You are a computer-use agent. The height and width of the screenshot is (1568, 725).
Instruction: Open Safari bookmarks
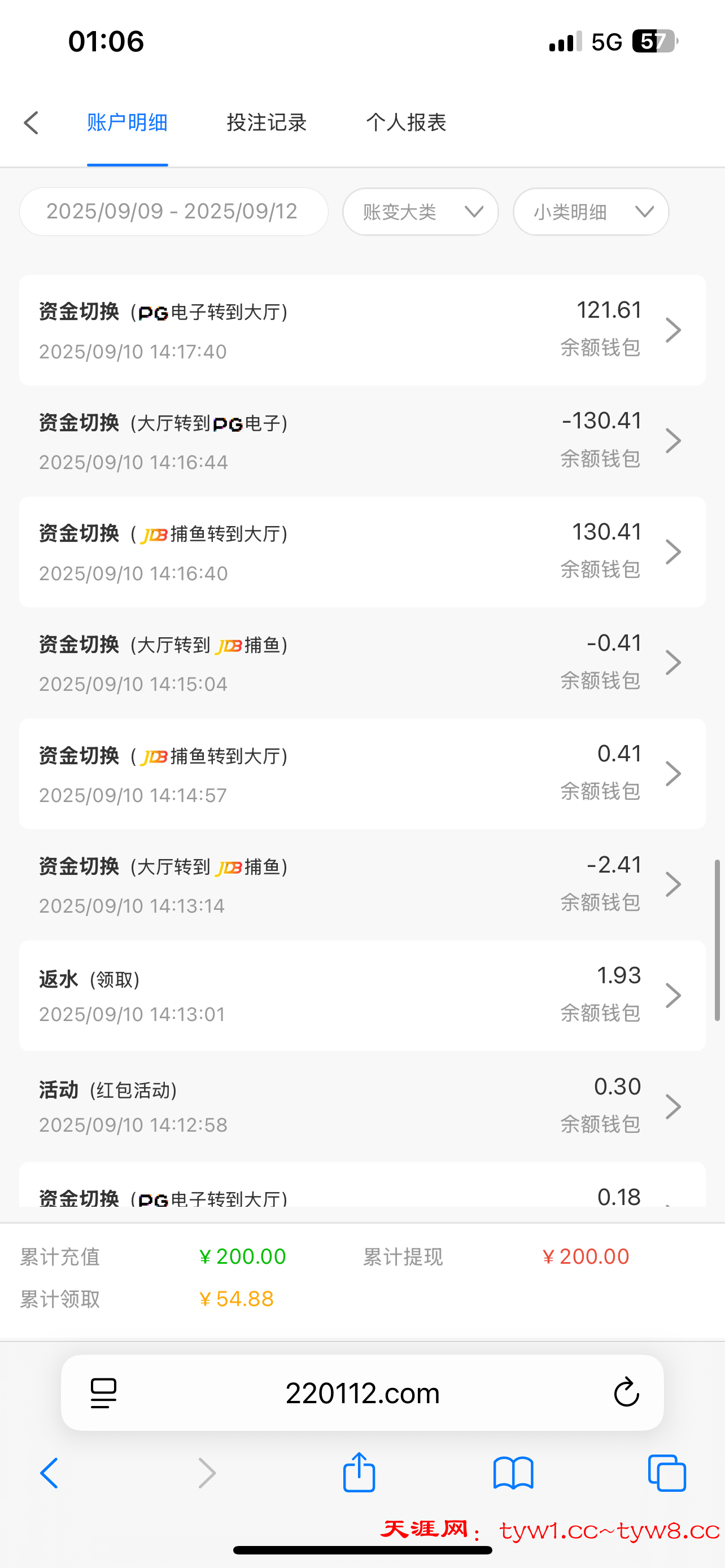(513, 1473)
